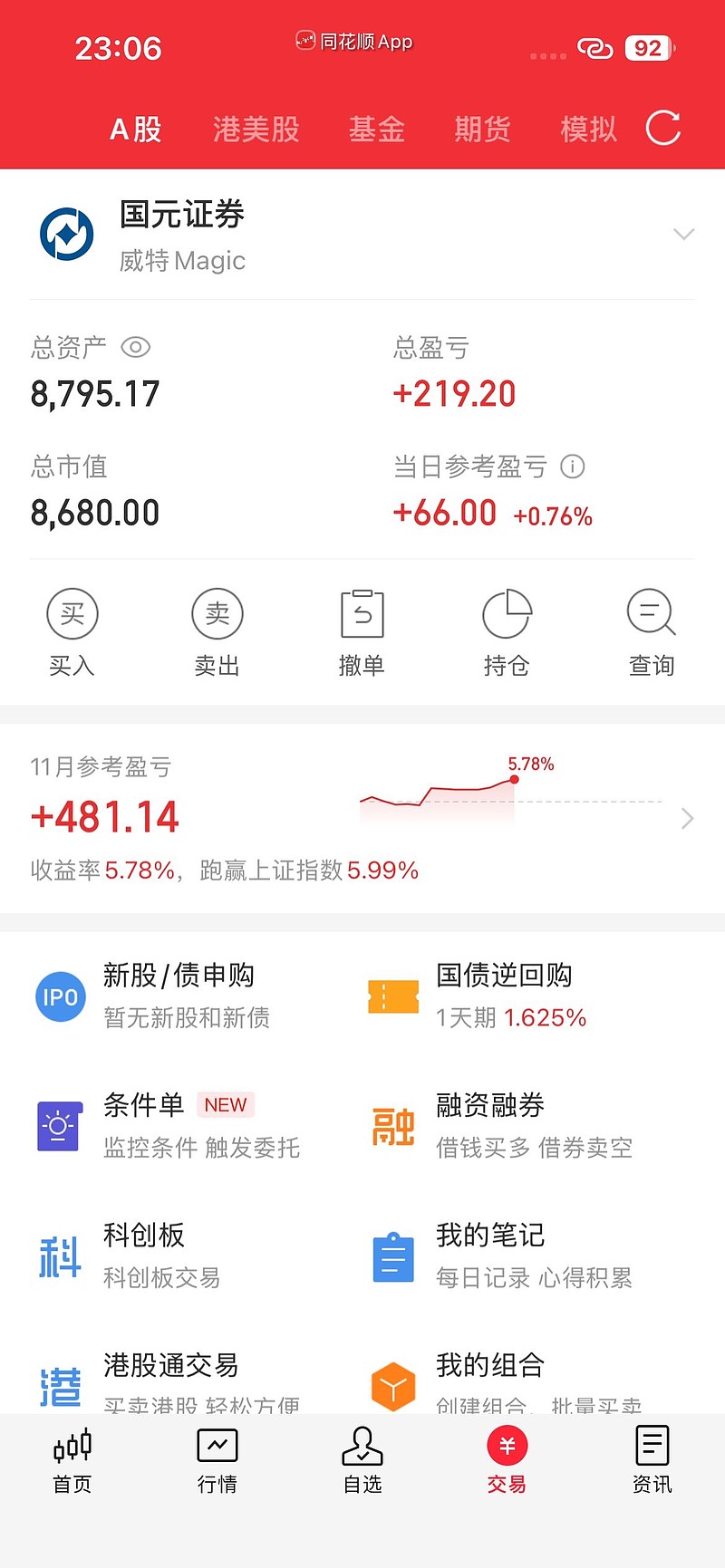The width and height of the screenshot is (725, 1568).
Task: Tap the info icon beside 当日参考盈亏
Action: coord(572,467)
